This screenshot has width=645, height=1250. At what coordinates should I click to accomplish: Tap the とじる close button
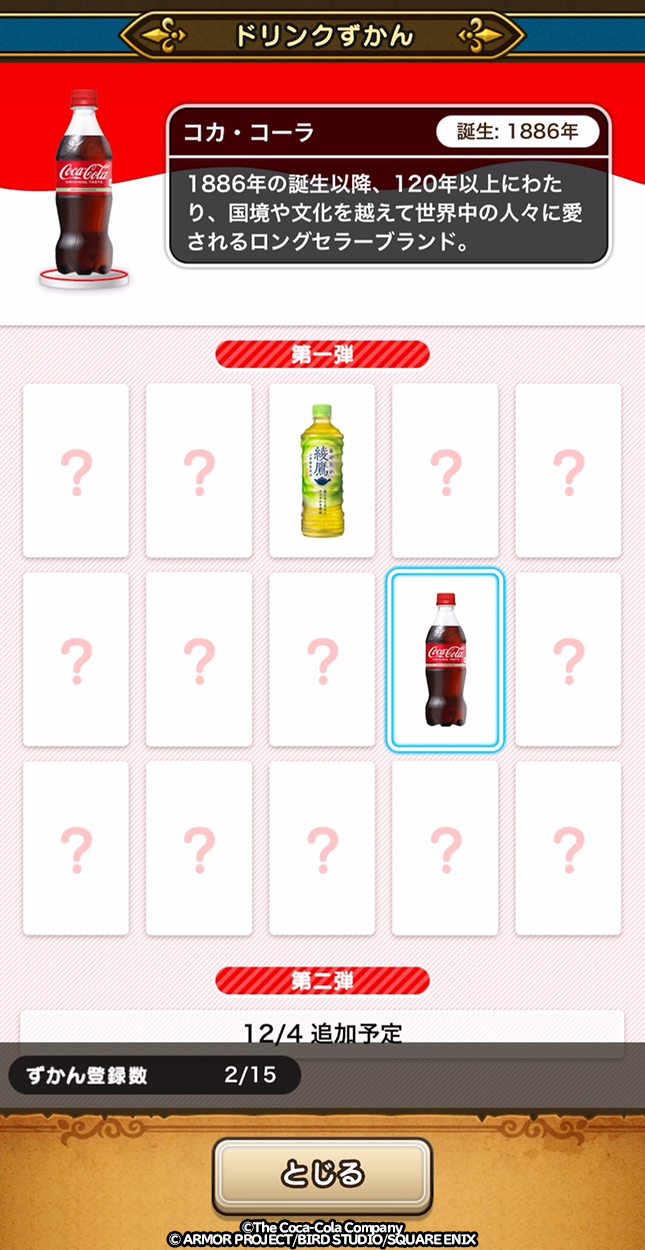[322, 1175]
